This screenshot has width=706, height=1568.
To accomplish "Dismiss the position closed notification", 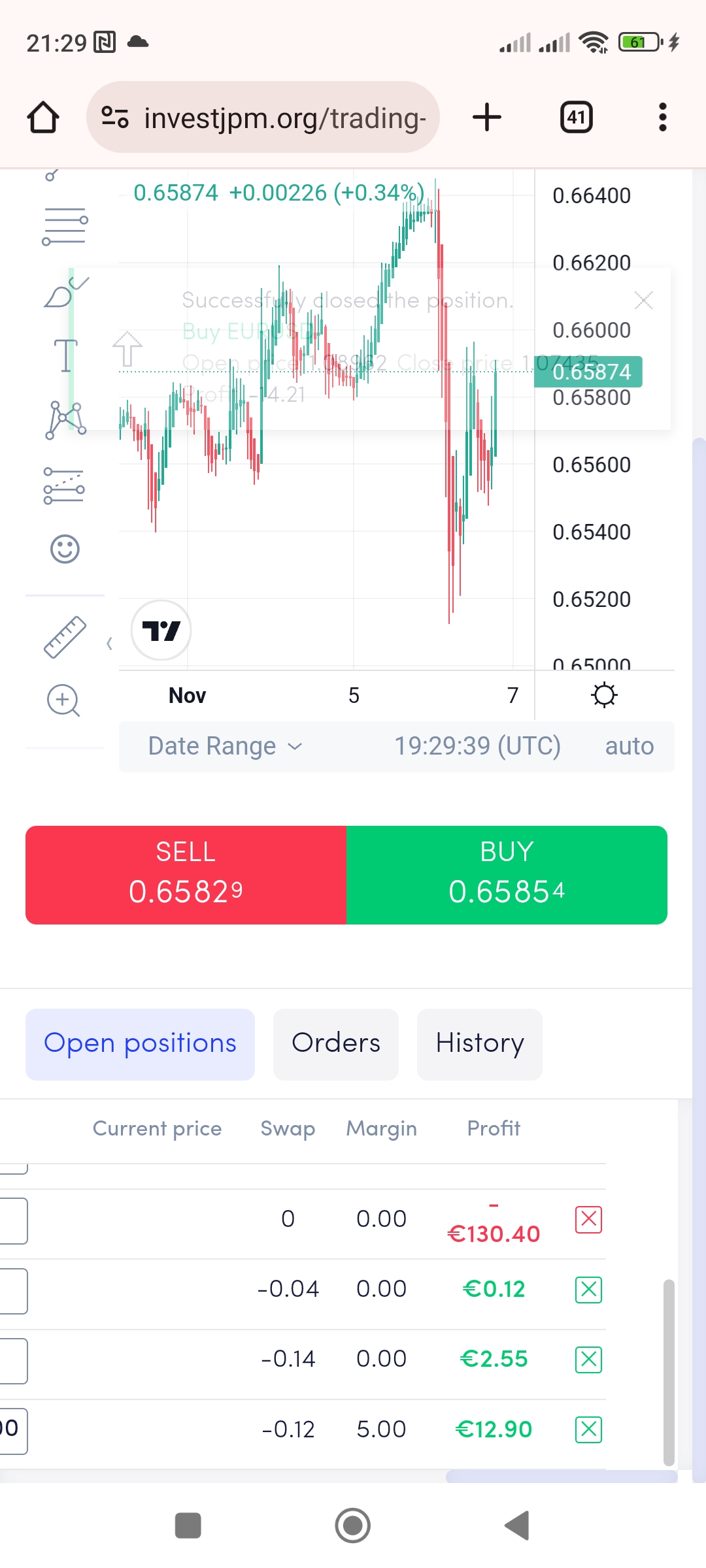I will tap(643, 301).
